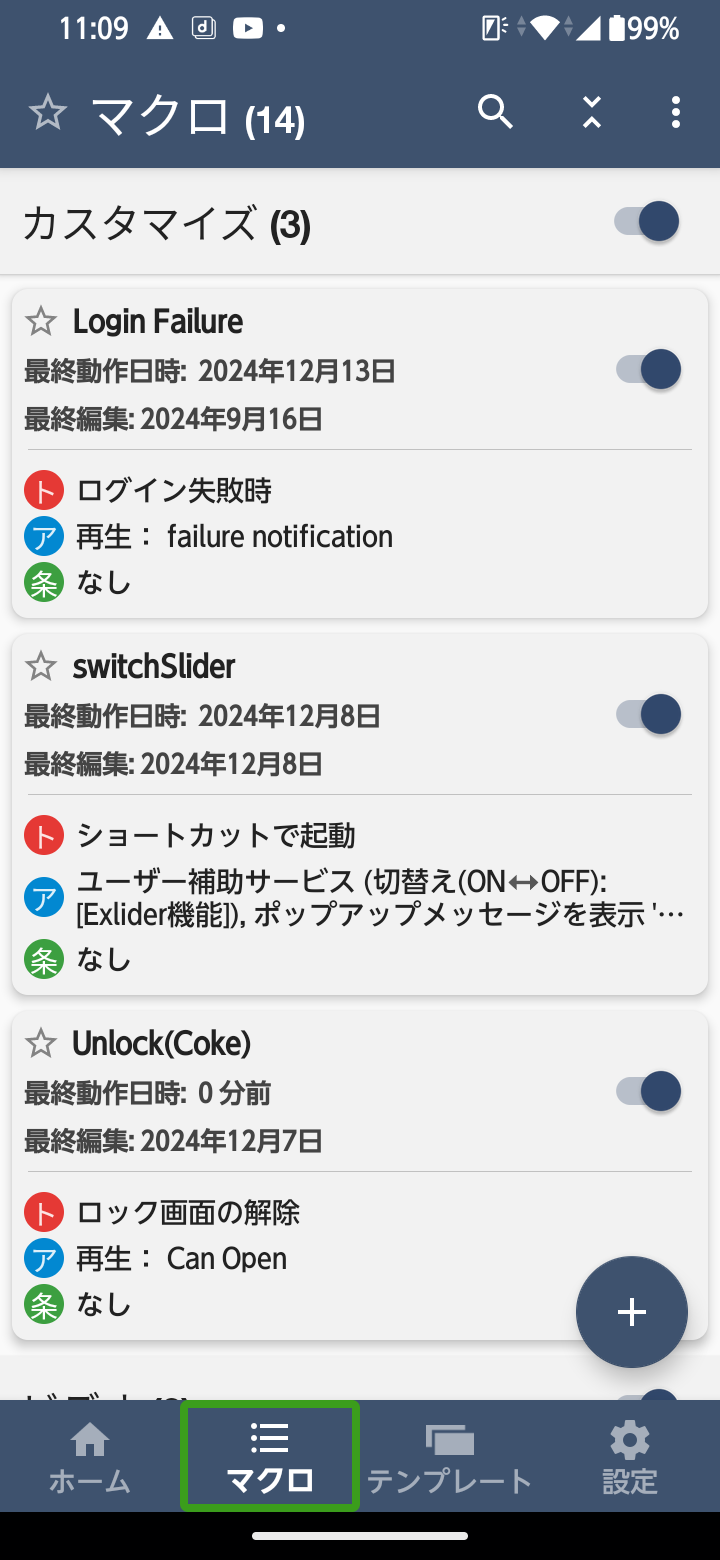Disable the Unlock(Coke) macro
Viewport: 720px width, 1560px height.
[x=649, y=1091]
